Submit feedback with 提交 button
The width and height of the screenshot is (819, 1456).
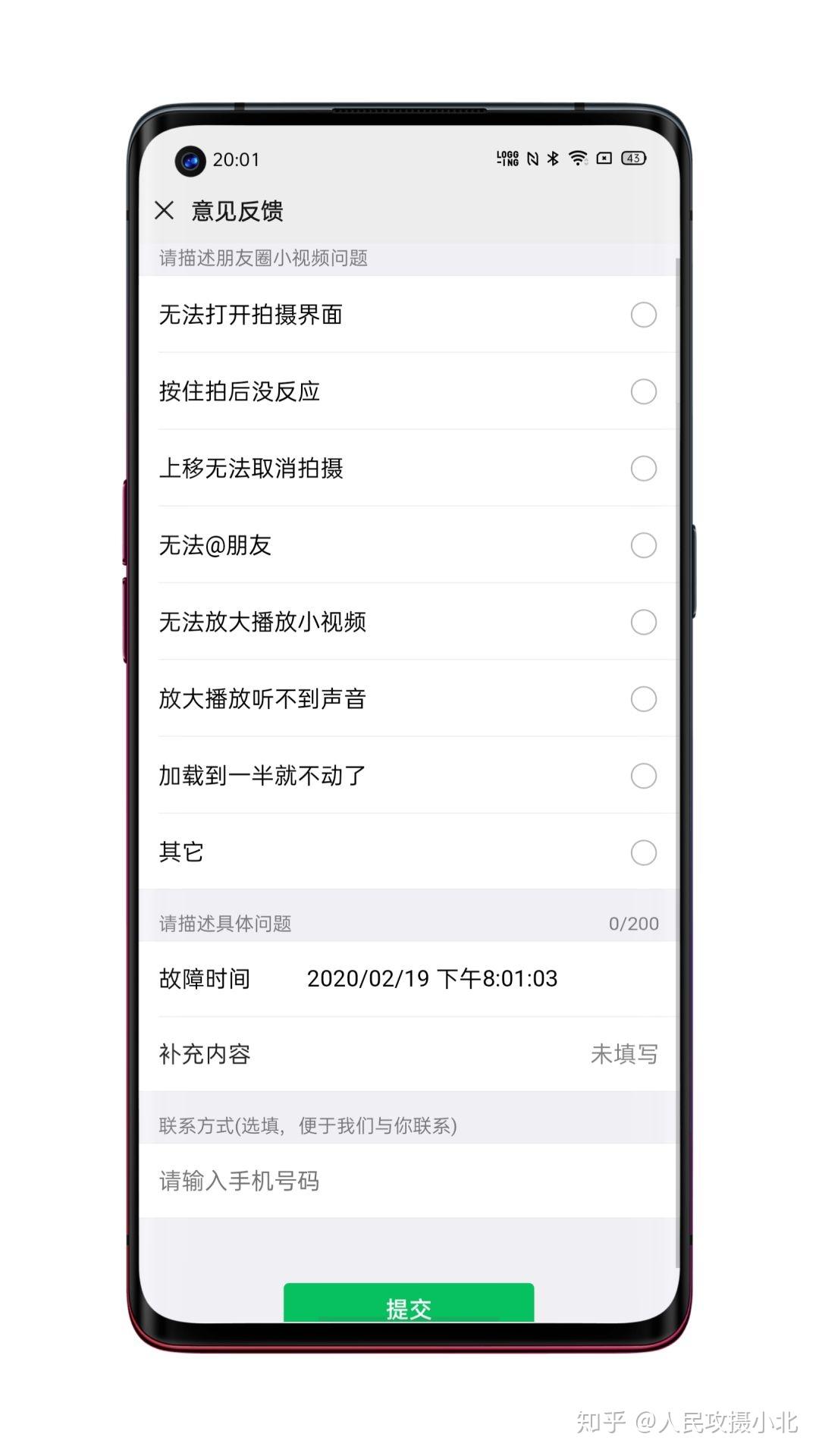click(409, 1306)
